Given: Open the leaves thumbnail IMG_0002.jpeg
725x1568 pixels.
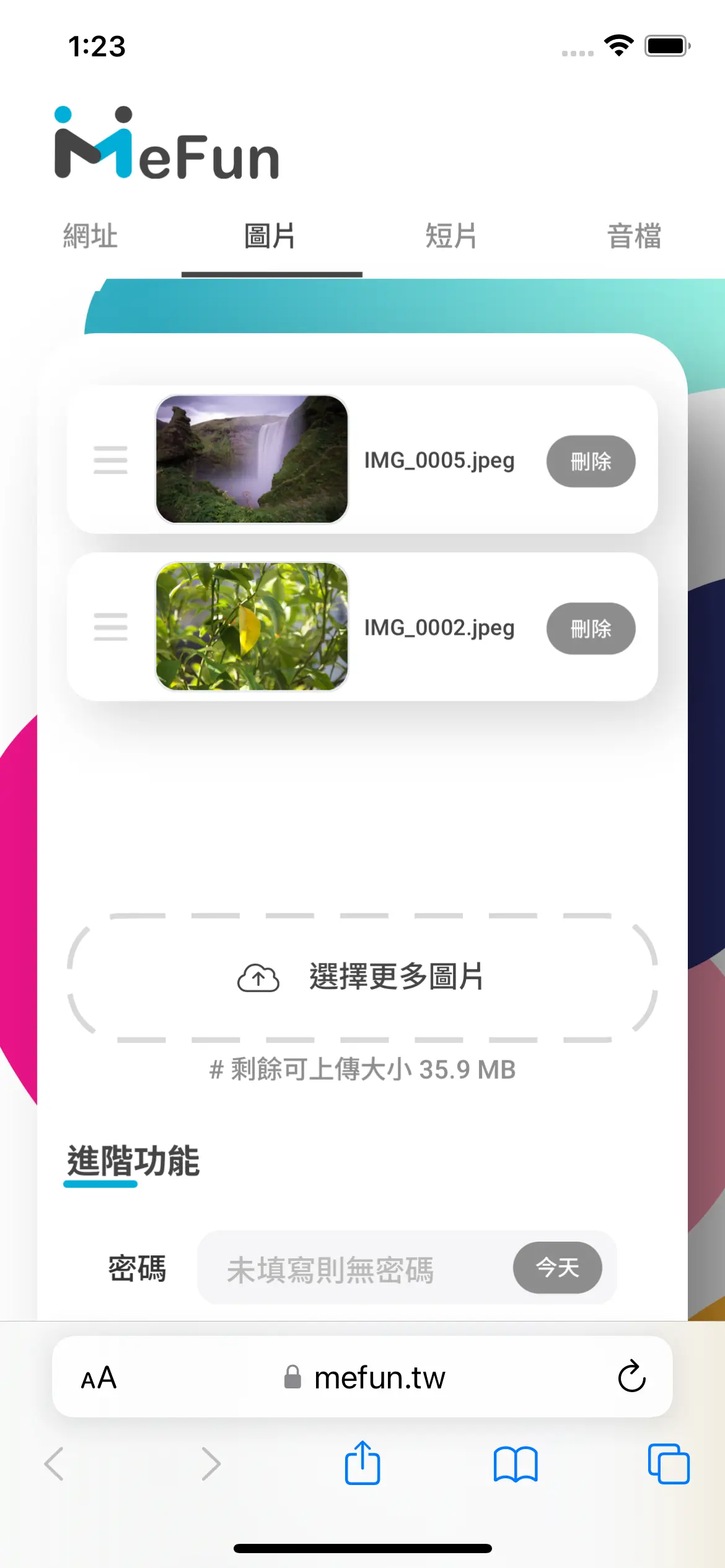Looking at the screenshot, I should [x=252, y=627].
